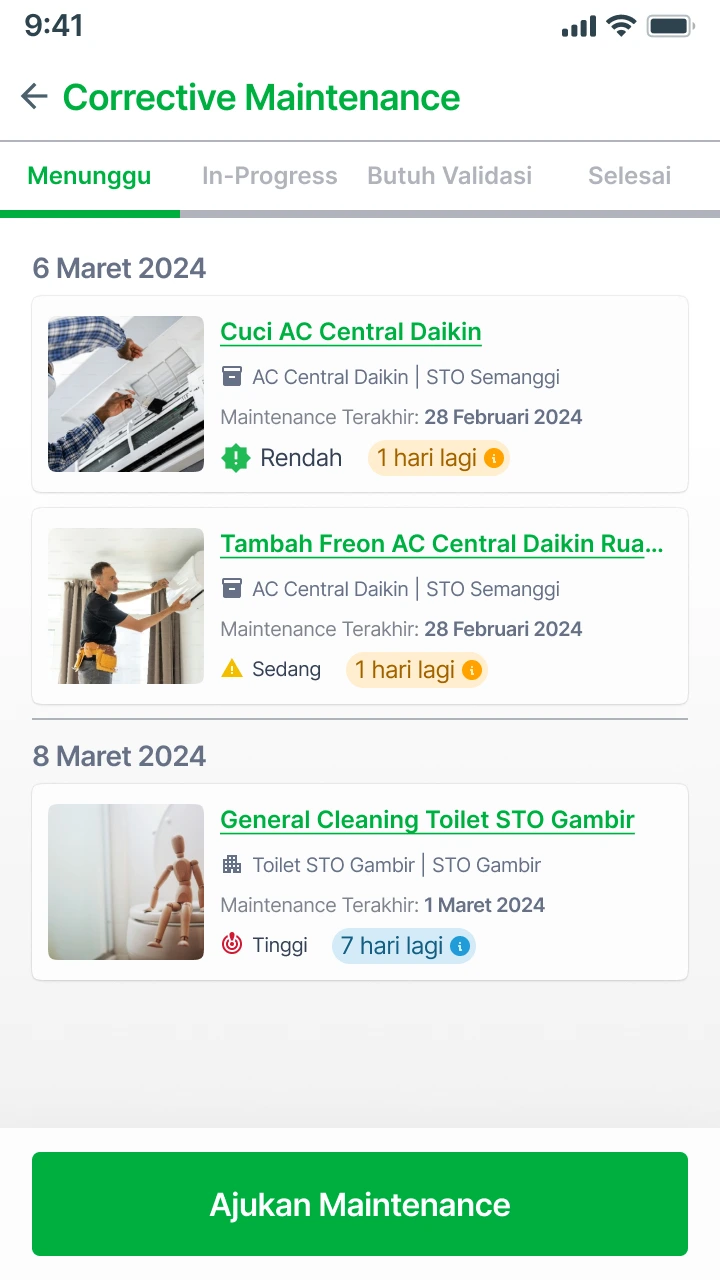
Task: Tap the yellow warning icon next to Sedang
Action: click(x=232, y=670)
